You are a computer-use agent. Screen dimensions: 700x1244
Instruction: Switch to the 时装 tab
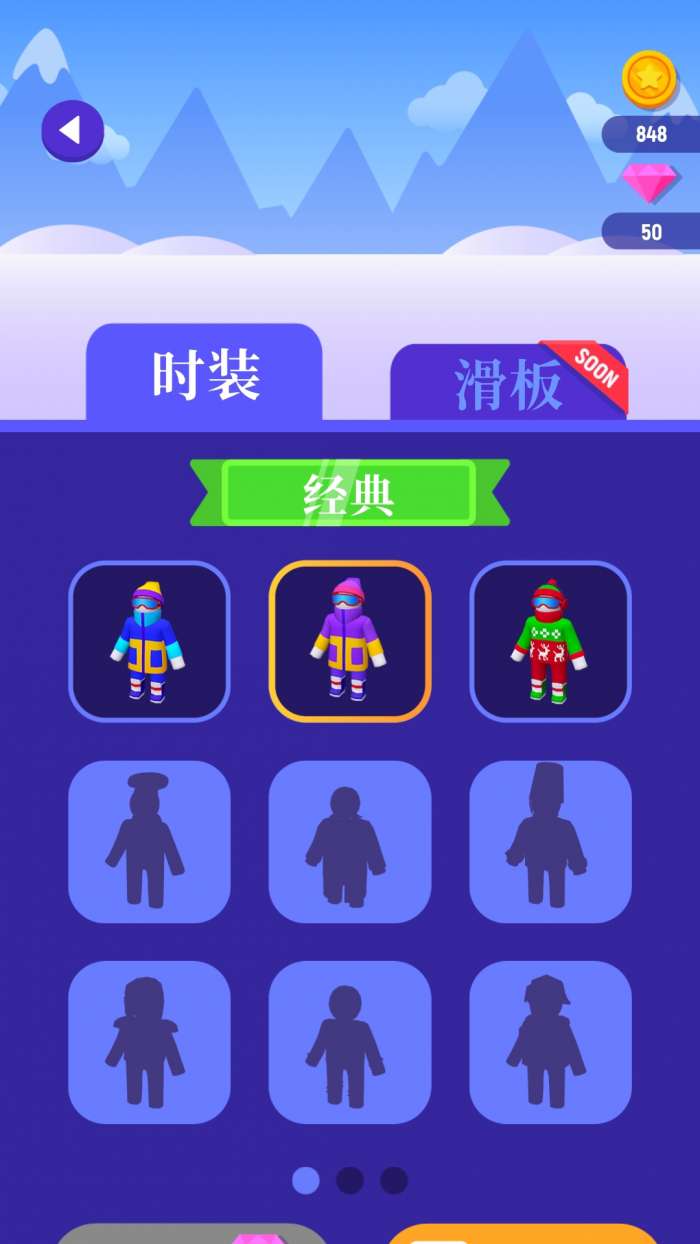pos(205,376)
